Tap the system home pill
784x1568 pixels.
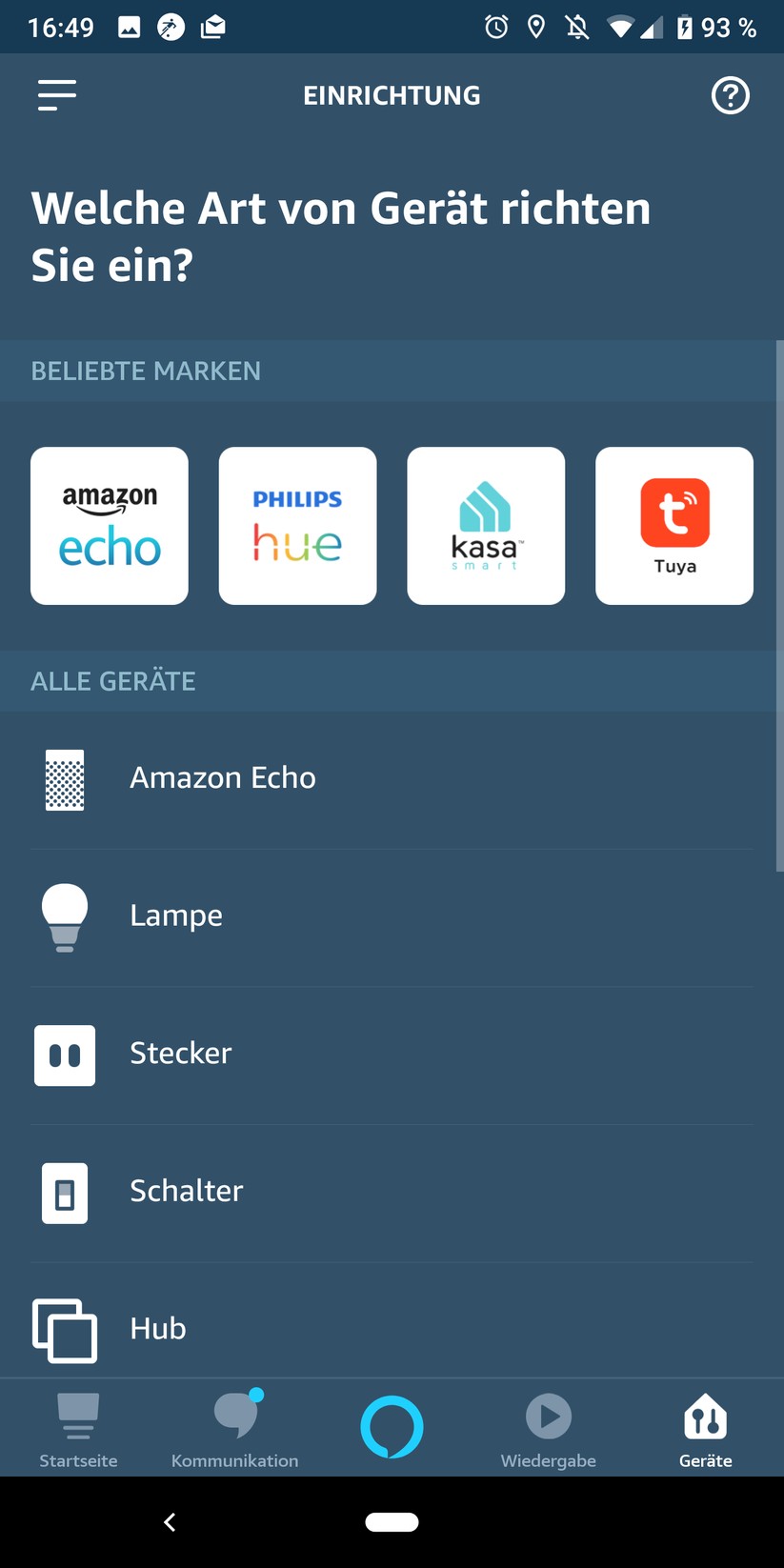392,1522
